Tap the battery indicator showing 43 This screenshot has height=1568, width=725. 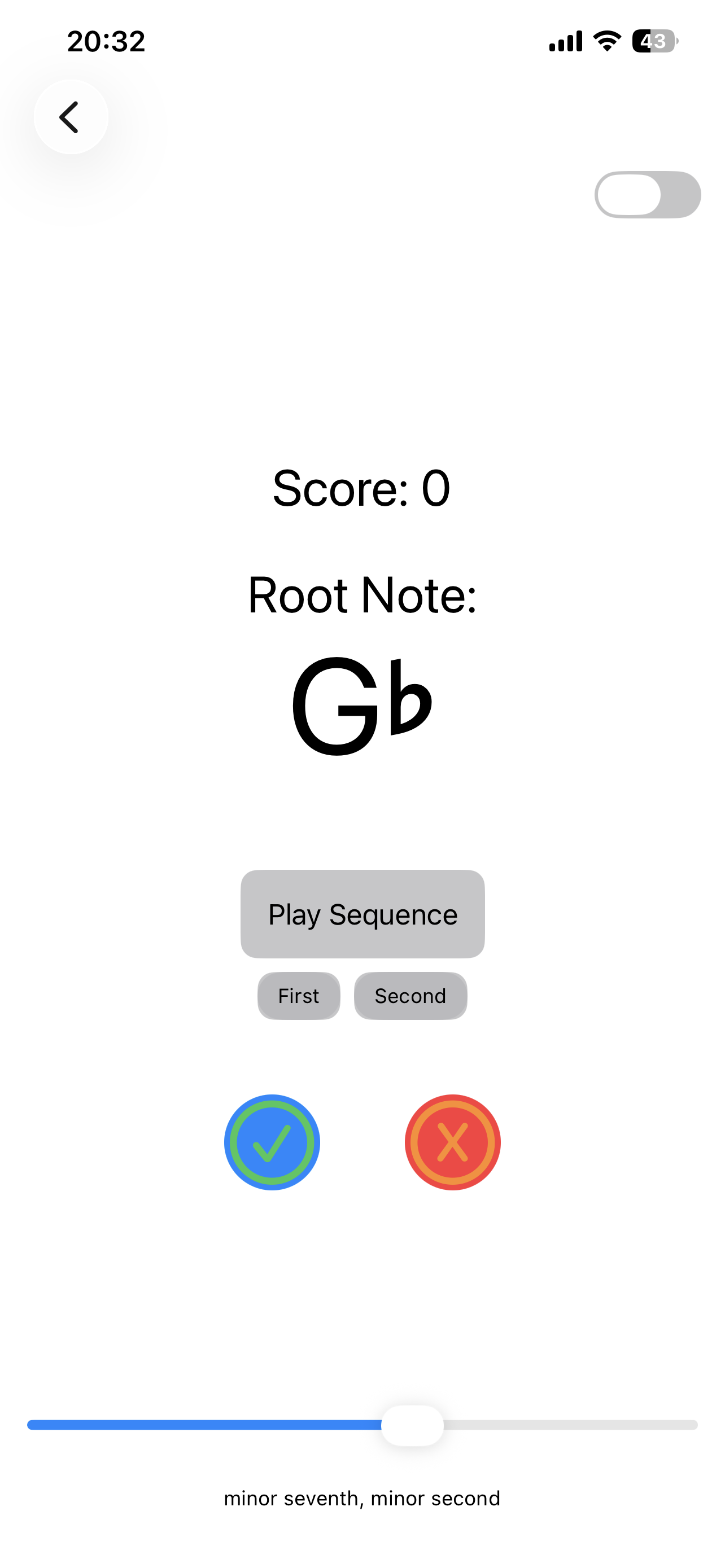[654, 40]
